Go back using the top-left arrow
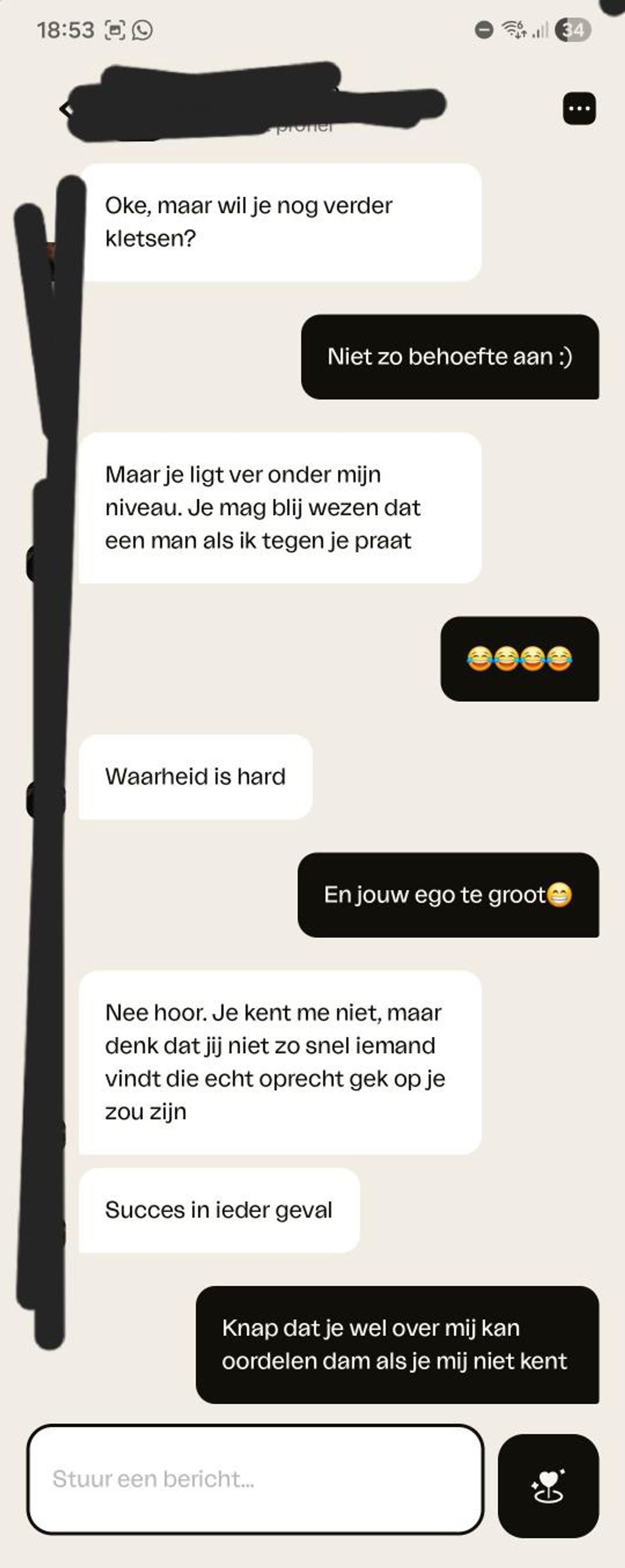 tap(65, 109)
